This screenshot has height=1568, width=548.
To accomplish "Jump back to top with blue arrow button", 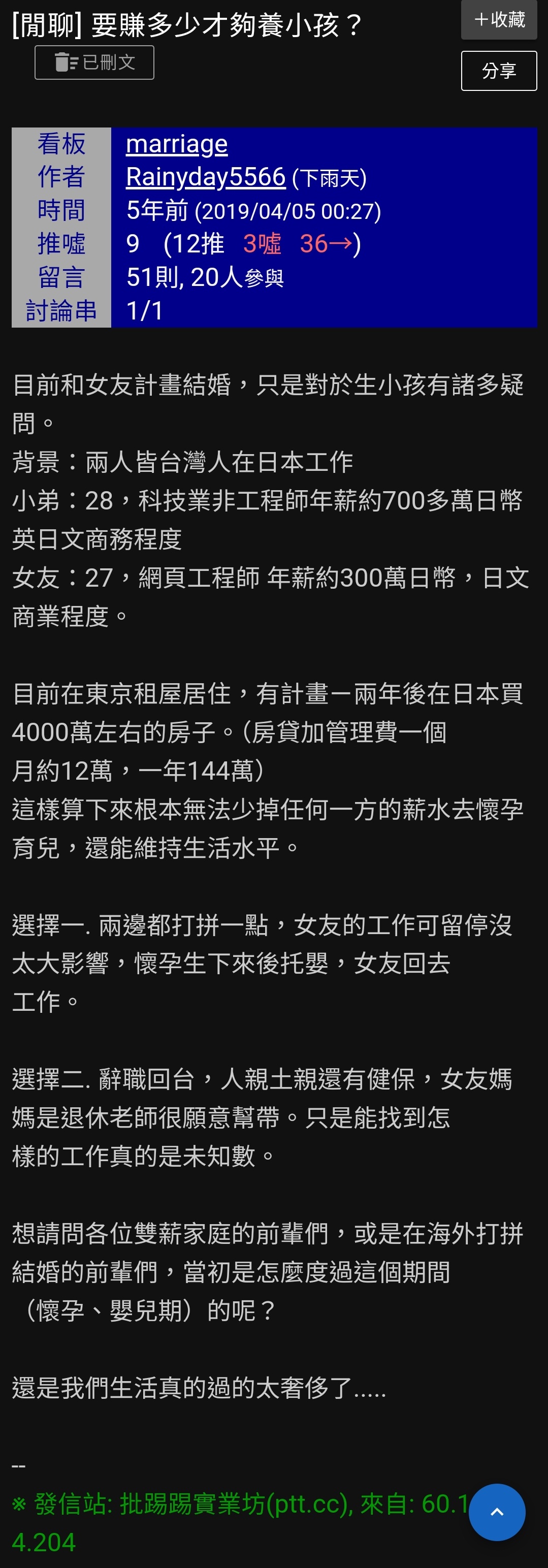I will pos(497,1512).
